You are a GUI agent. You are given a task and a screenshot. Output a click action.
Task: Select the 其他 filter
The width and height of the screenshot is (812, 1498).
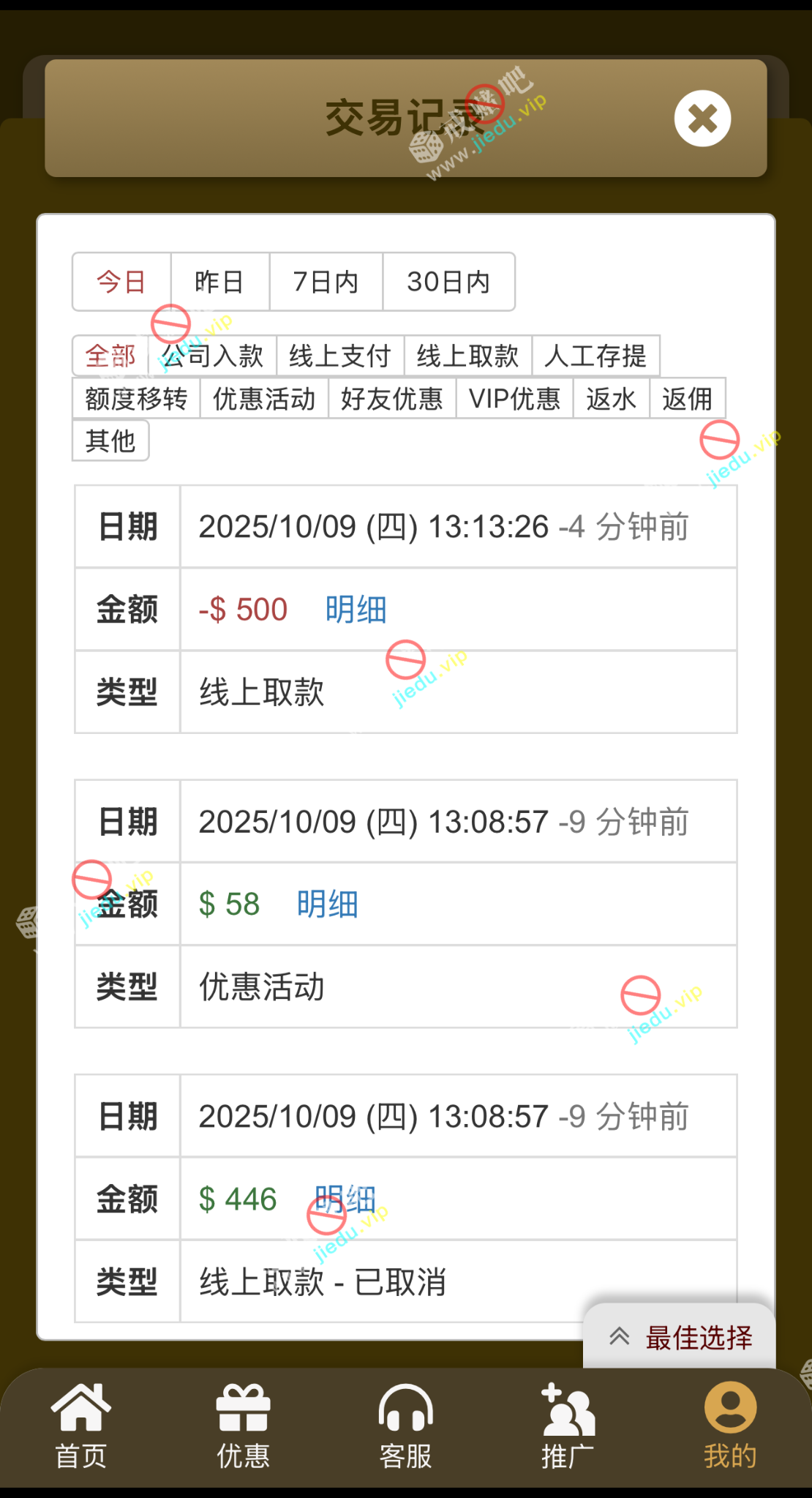(x=110, y=441)
